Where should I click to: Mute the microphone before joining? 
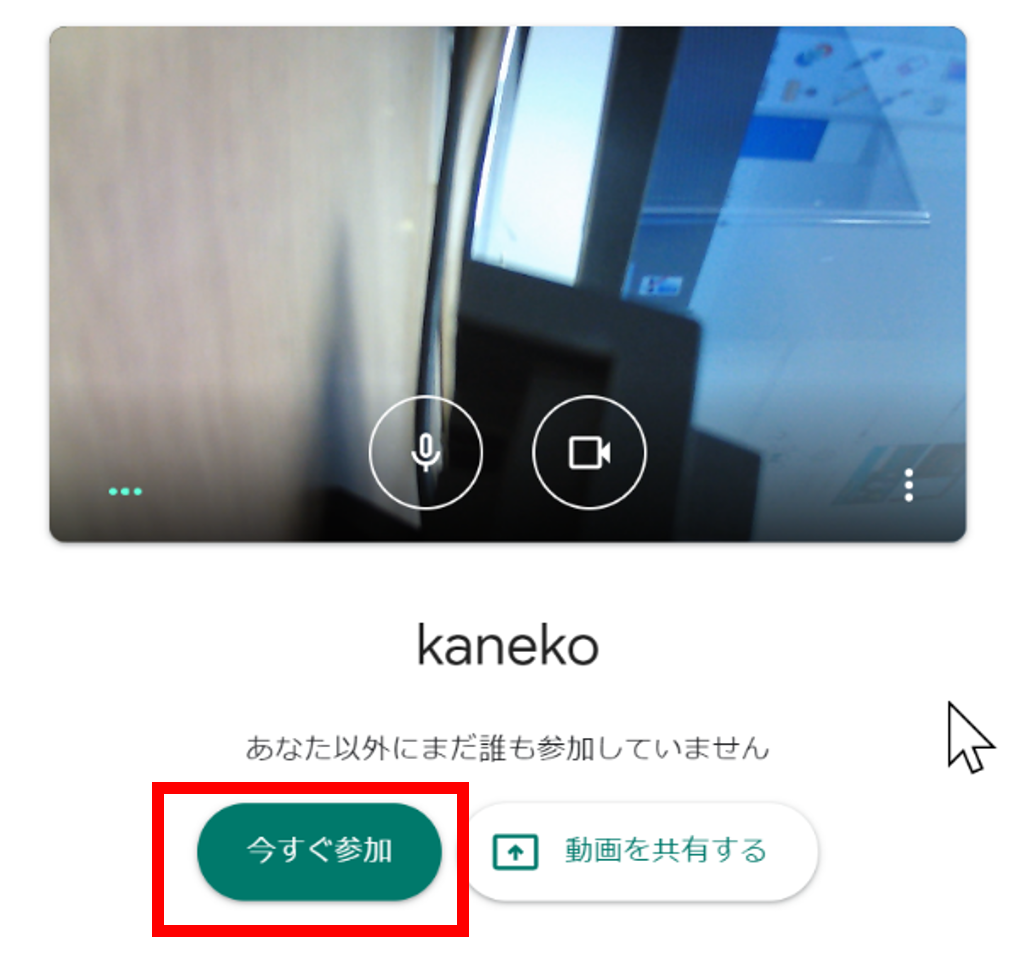426,453
